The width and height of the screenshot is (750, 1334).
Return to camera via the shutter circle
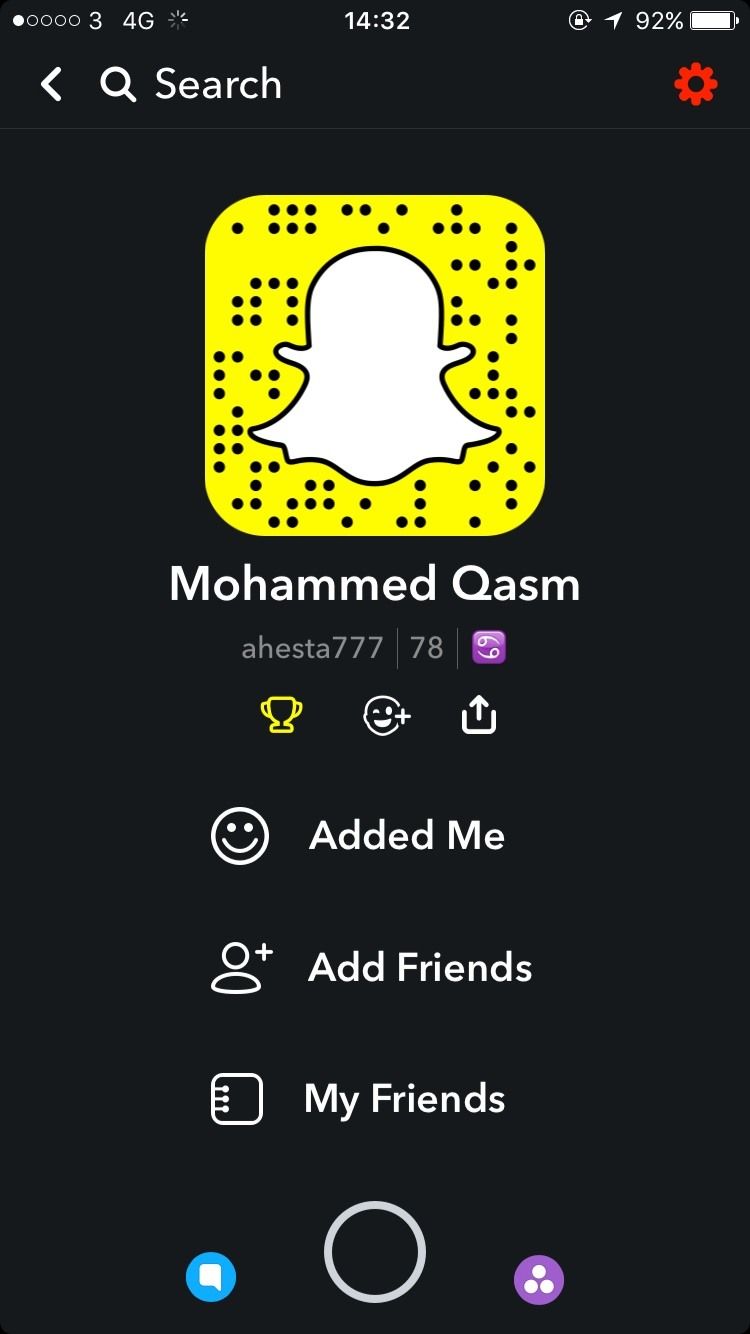[x=375, y=1252]
